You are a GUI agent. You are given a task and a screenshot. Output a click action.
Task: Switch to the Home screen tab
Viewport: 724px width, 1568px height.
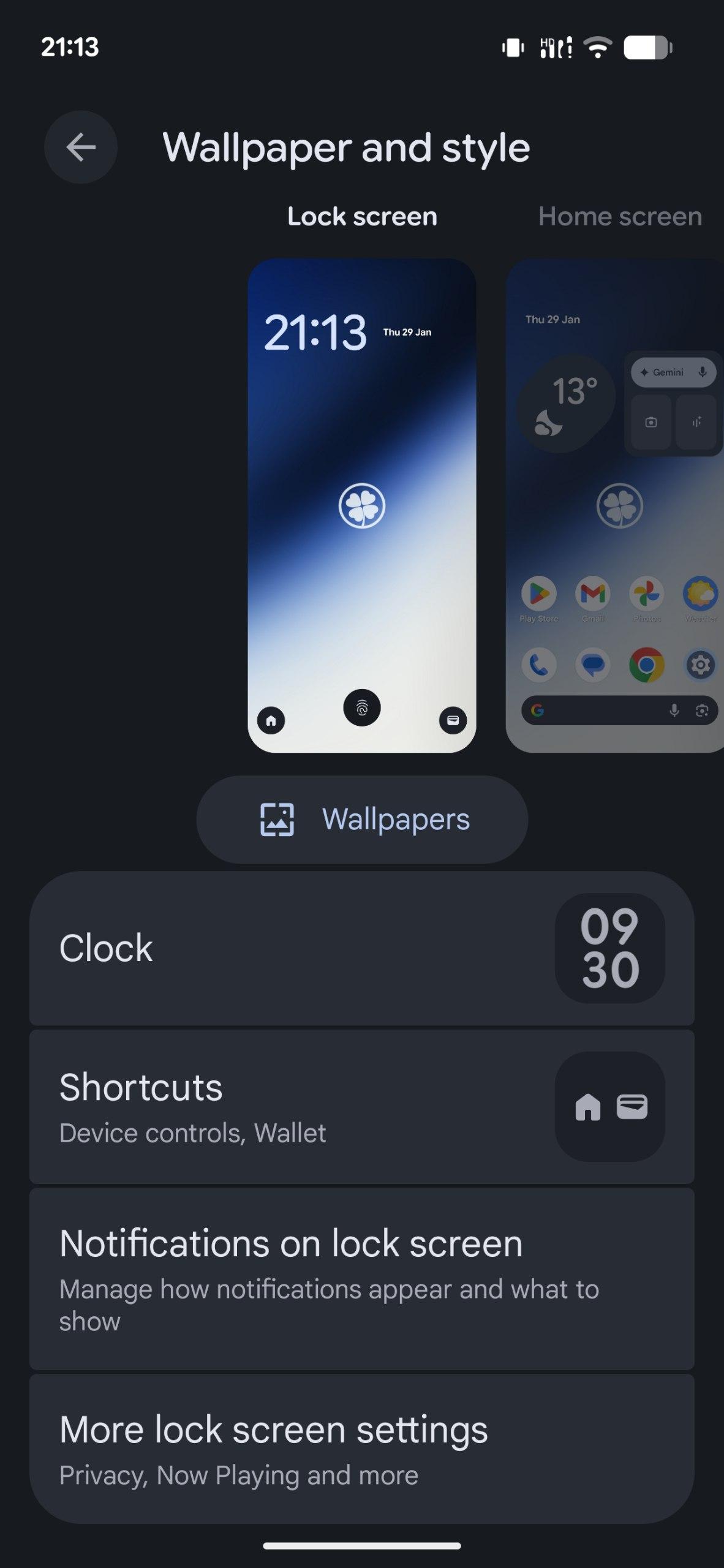pos(619,216)
